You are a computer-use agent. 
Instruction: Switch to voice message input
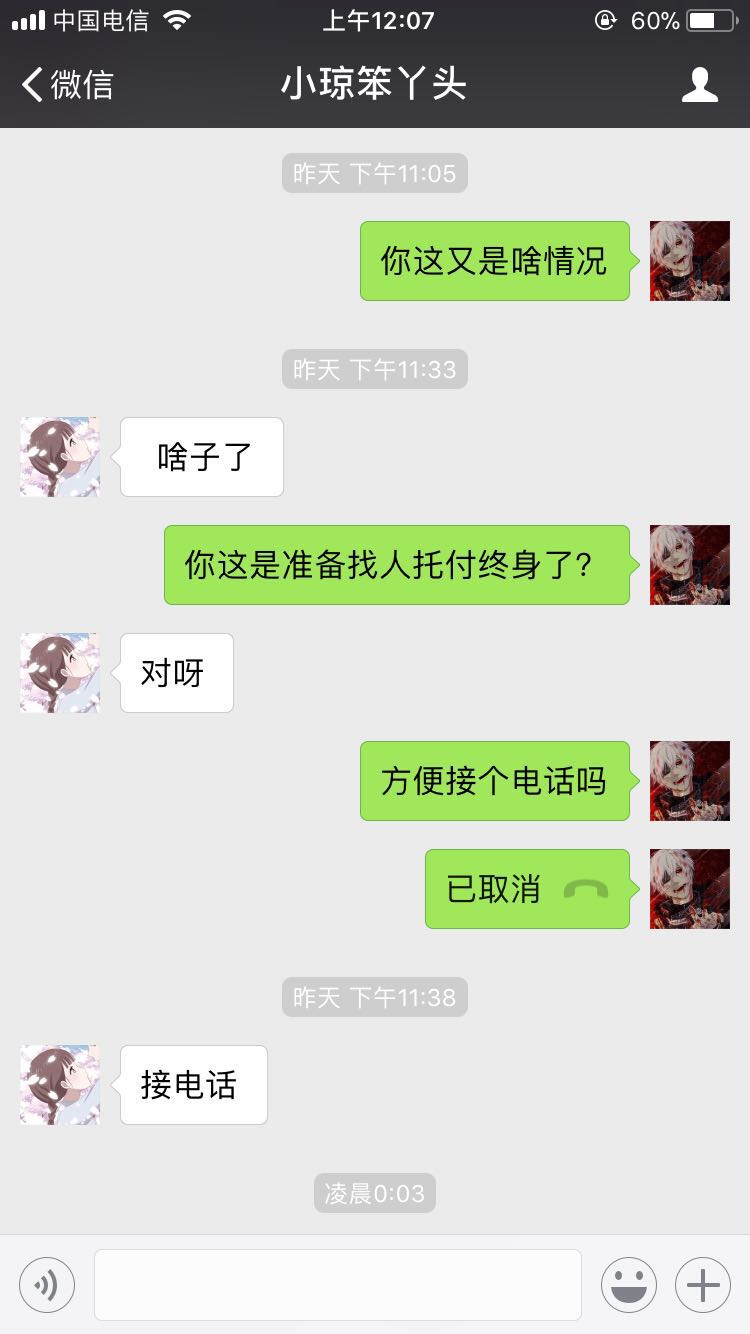click(x=47, y=1285)
